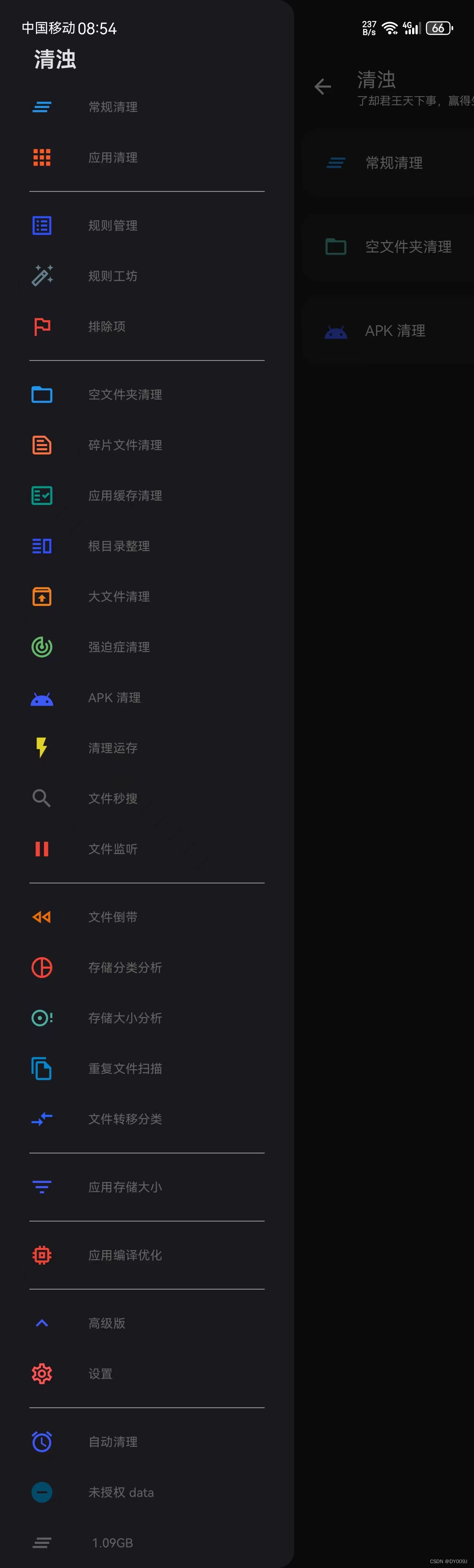Open 文件监听
This screenshot has height=1568, width=474.
[x=112, y=849]
